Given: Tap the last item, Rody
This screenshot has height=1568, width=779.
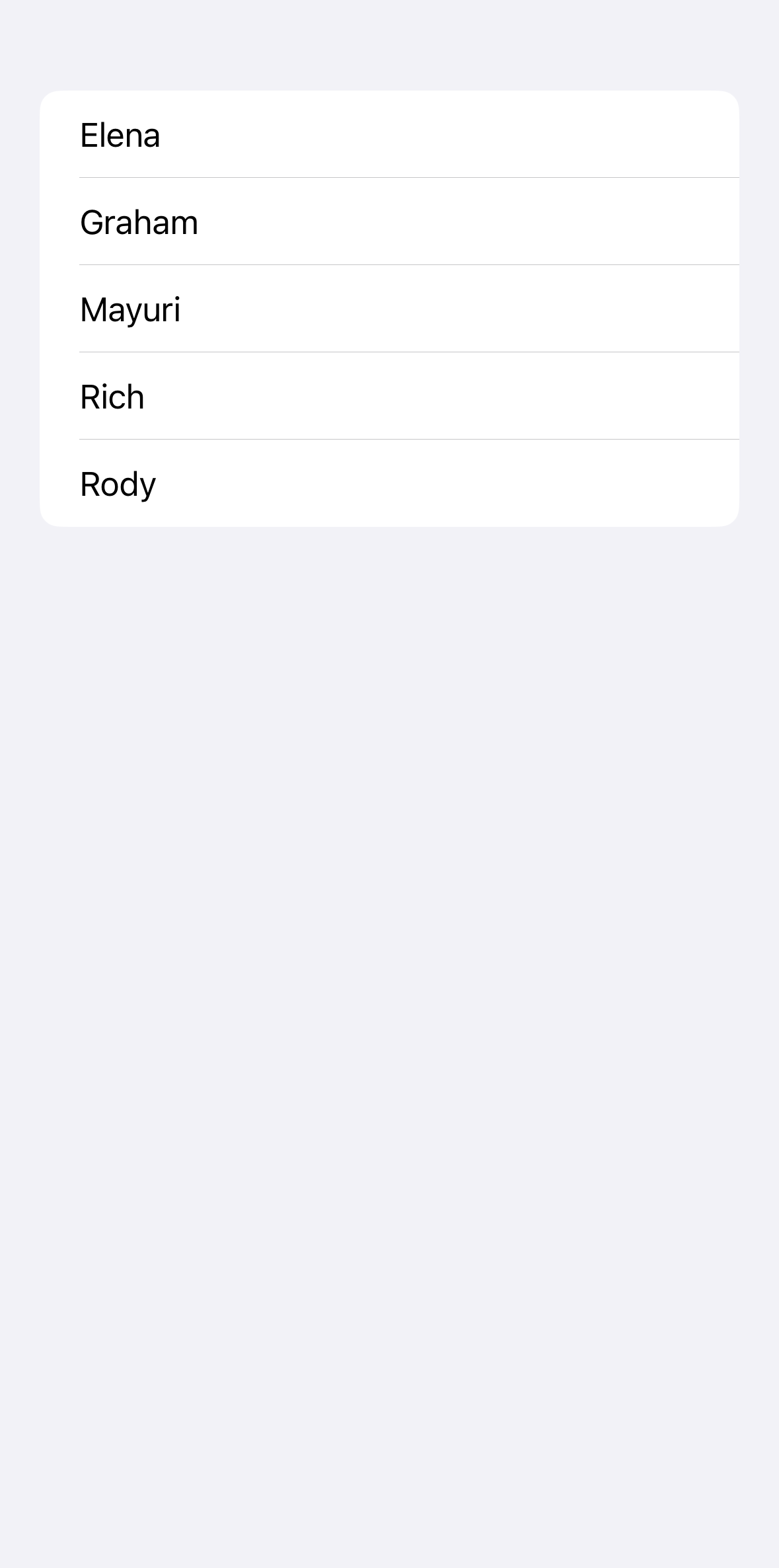Looking at the screenshot, I should pos(389,483).
